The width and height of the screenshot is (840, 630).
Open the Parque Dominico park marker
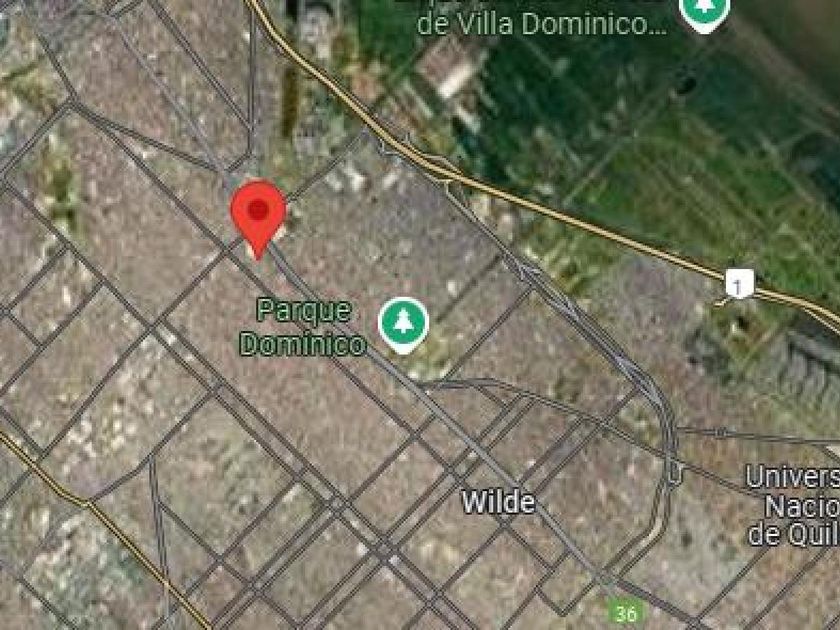coord(403,324)
